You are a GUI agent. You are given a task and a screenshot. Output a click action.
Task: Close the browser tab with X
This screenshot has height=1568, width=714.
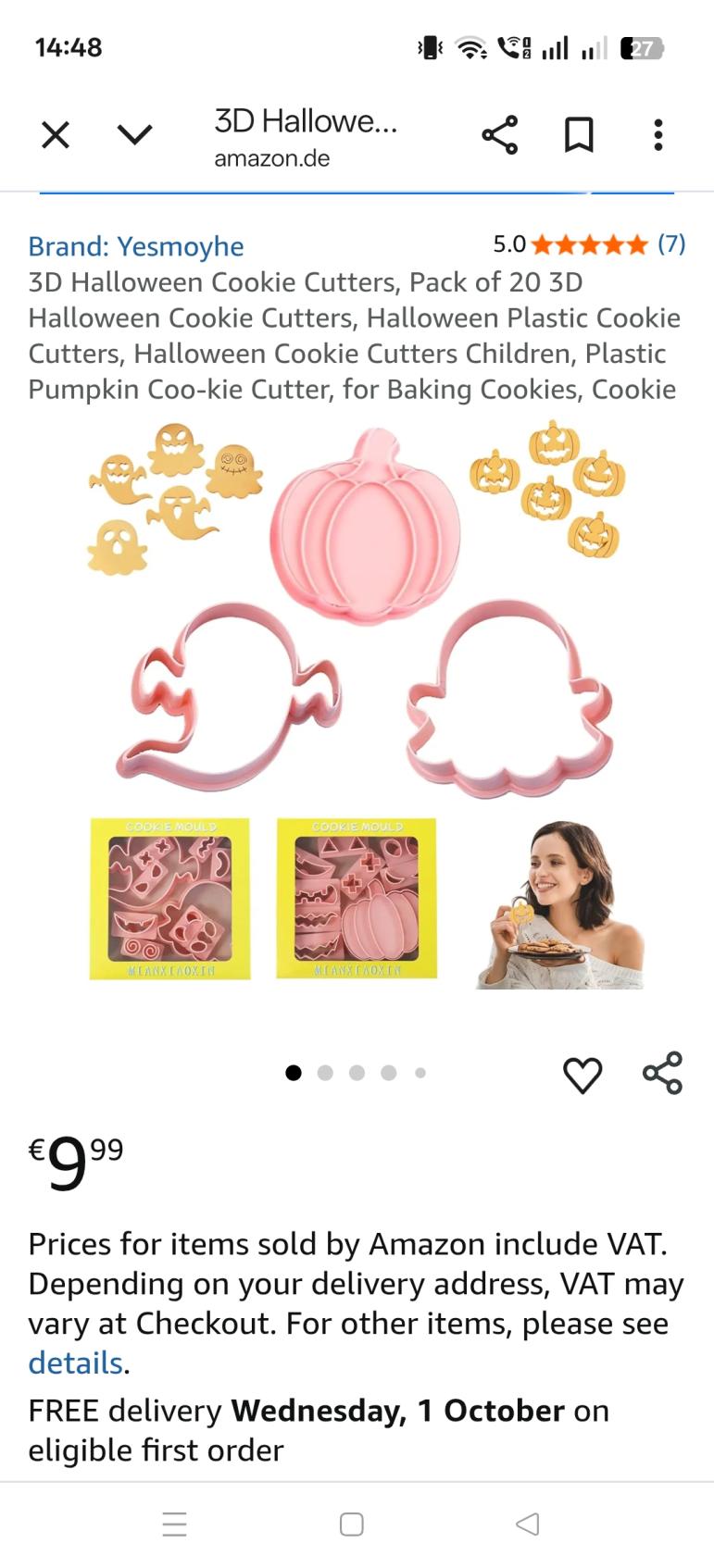56,136
